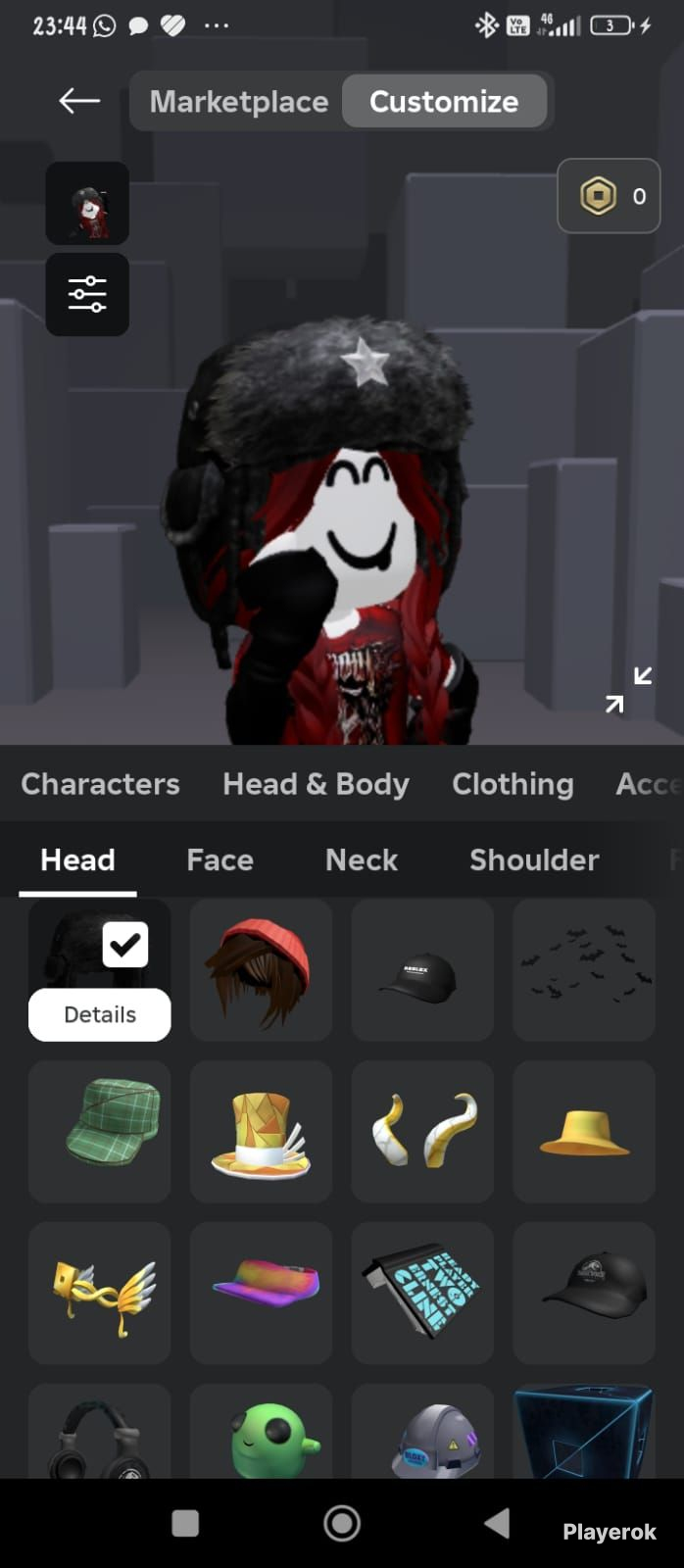Equip the red beanie with brown hair

[261, 970]
